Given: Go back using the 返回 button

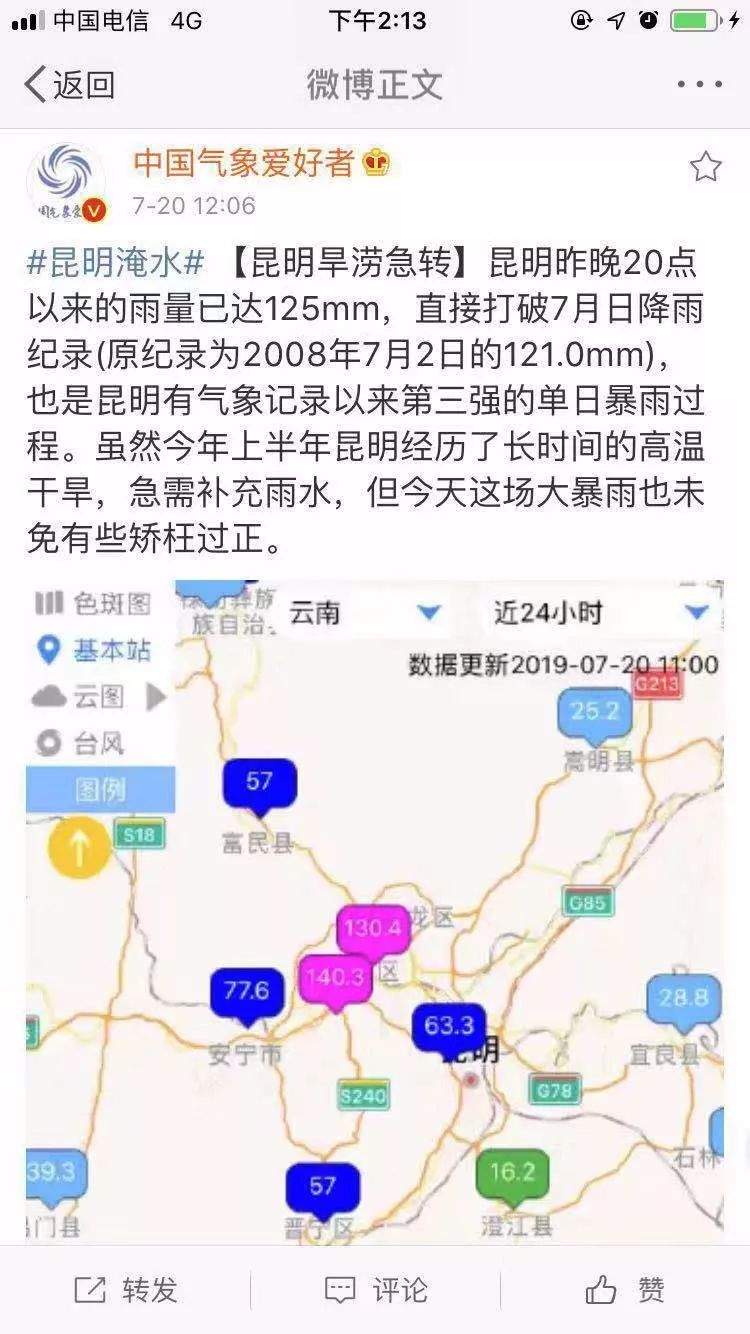Looking at the screenshot, I should [69, 85].
